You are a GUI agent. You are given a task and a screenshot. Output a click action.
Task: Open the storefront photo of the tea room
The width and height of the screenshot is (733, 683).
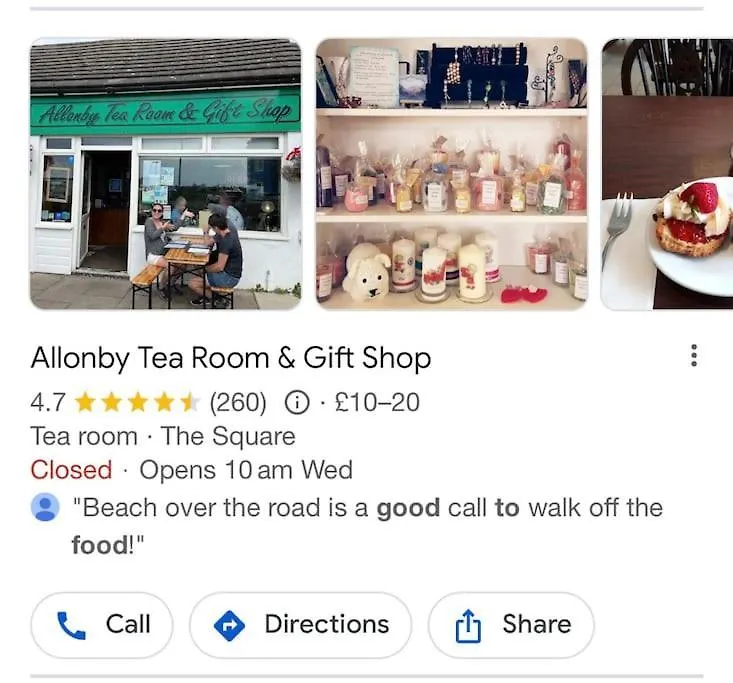tap(165, 174)
